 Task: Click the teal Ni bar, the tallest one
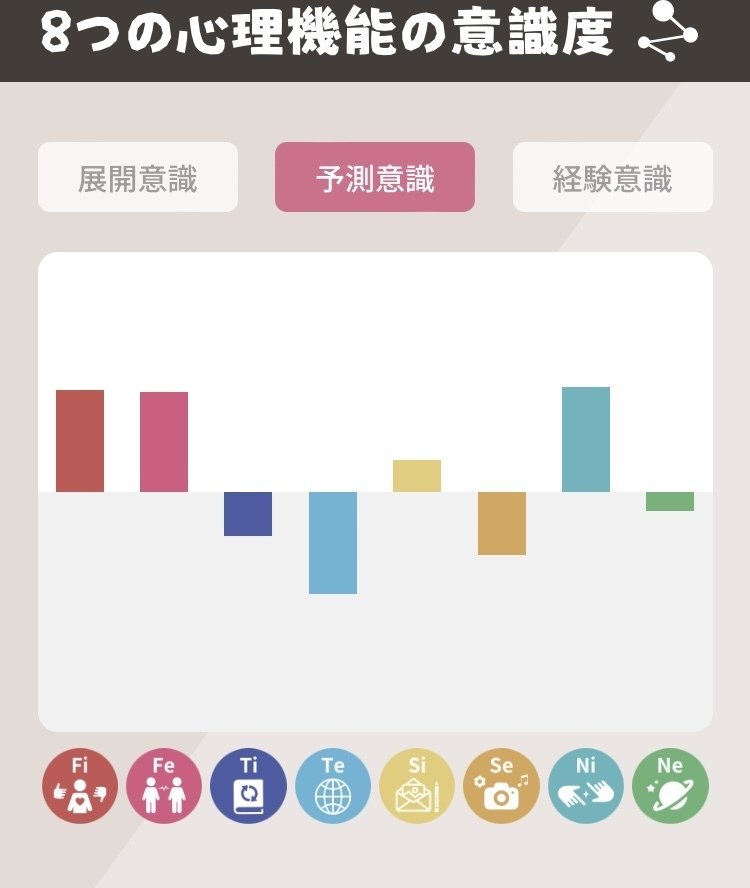586,438
